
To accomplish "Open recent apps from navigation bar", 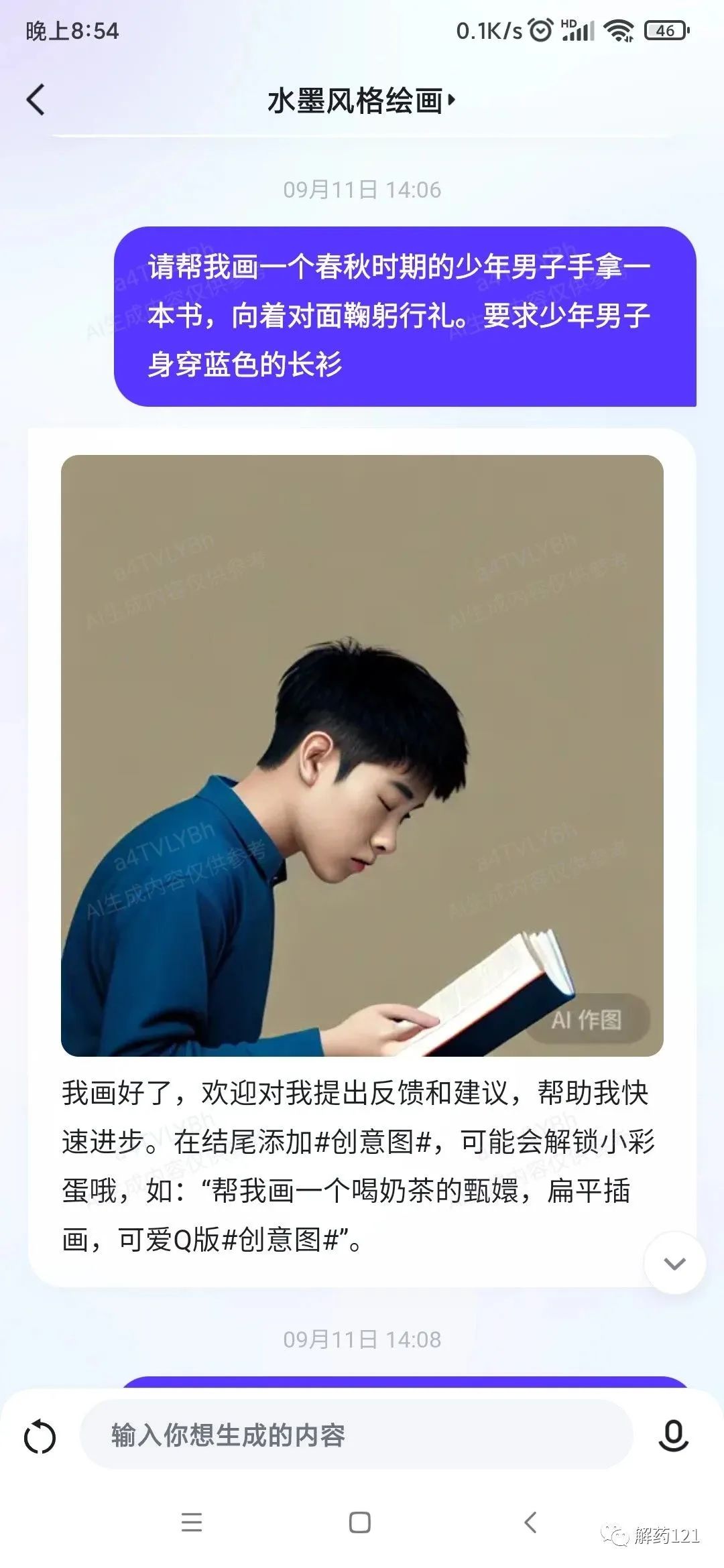I will (x=192, y=1522).
